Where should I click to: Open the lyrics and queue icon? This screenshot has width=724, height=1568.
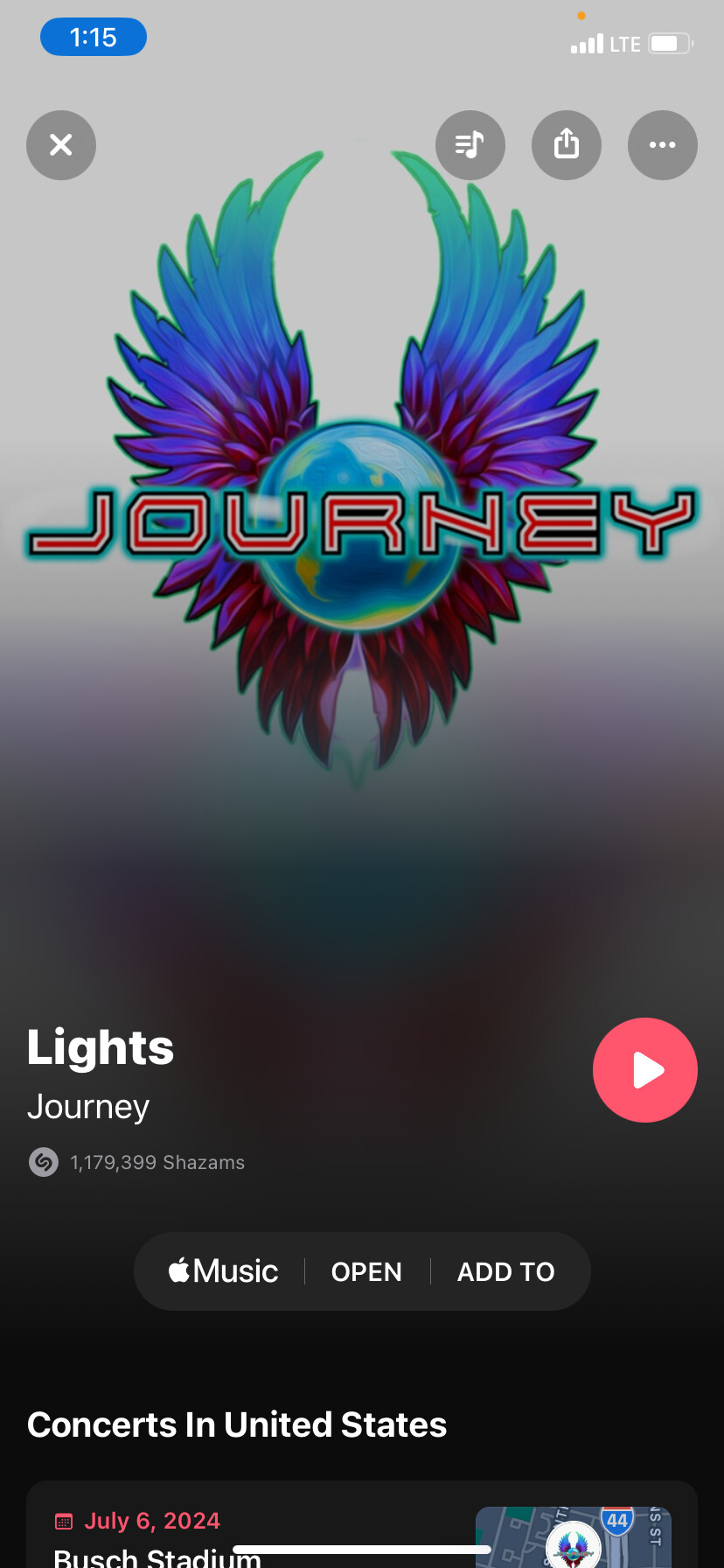(x=470, y=145)
